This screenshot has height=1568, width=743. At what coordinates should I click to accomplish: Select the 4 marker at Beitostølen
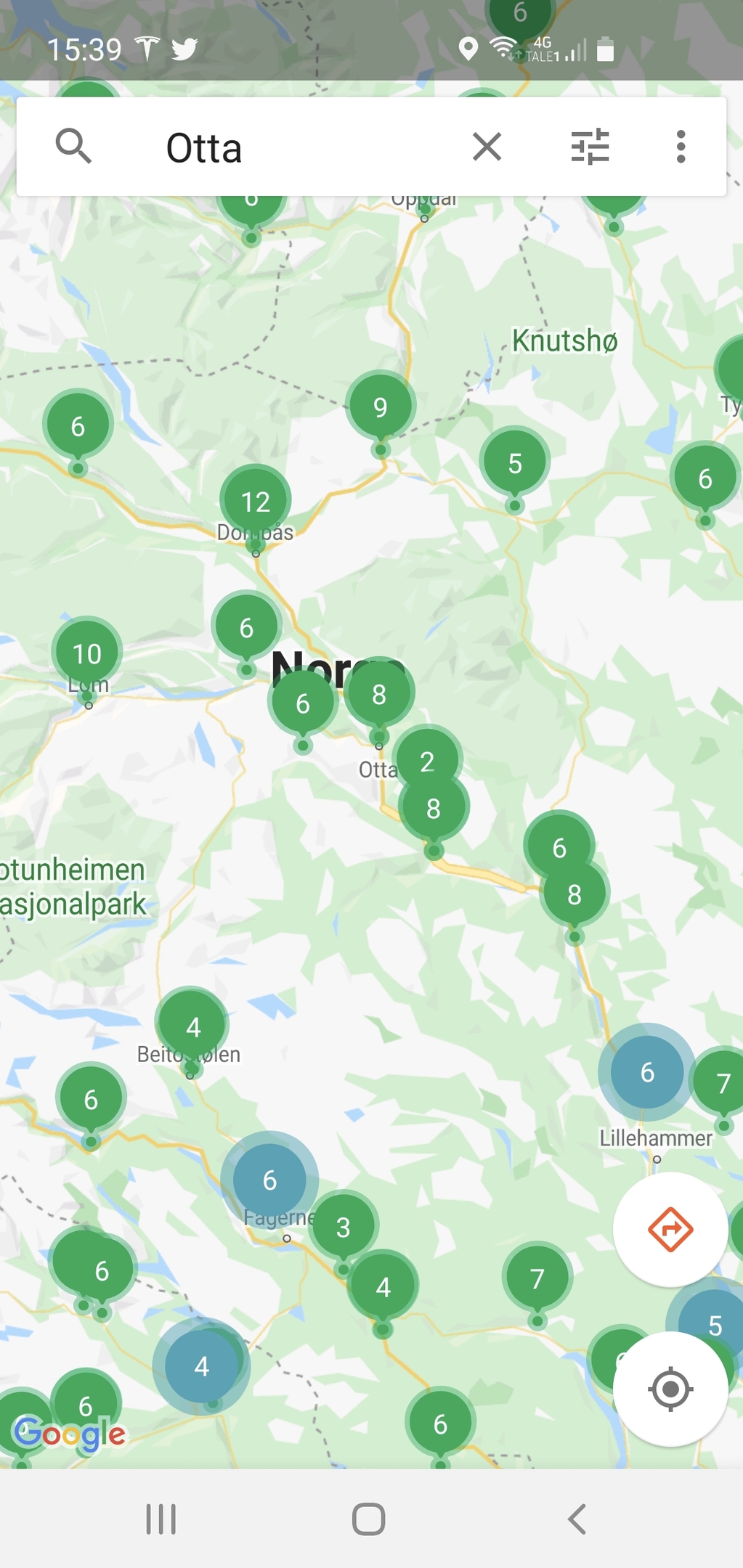click(193, 1026)
